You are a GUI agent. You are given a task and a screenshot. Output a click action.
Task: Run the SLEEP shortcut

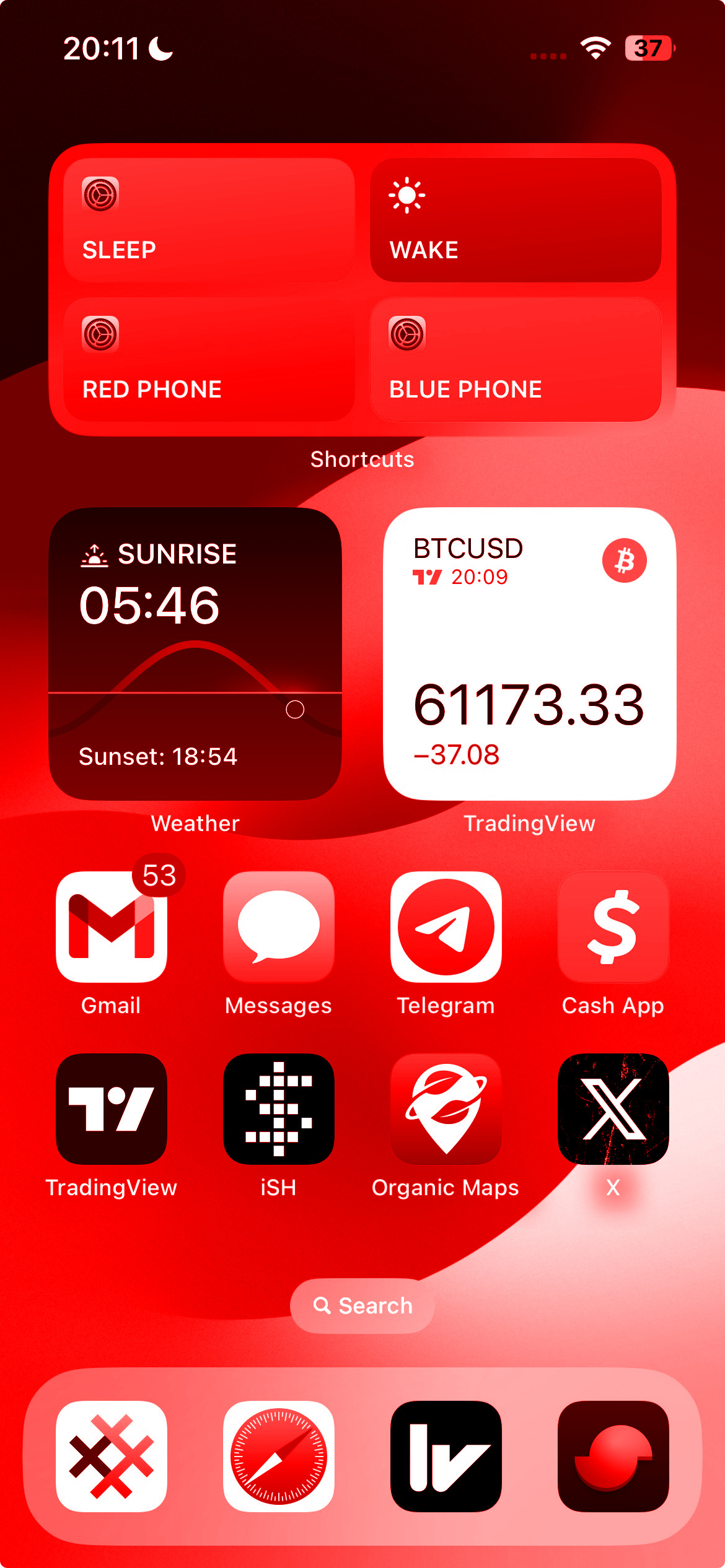[209, 220]
